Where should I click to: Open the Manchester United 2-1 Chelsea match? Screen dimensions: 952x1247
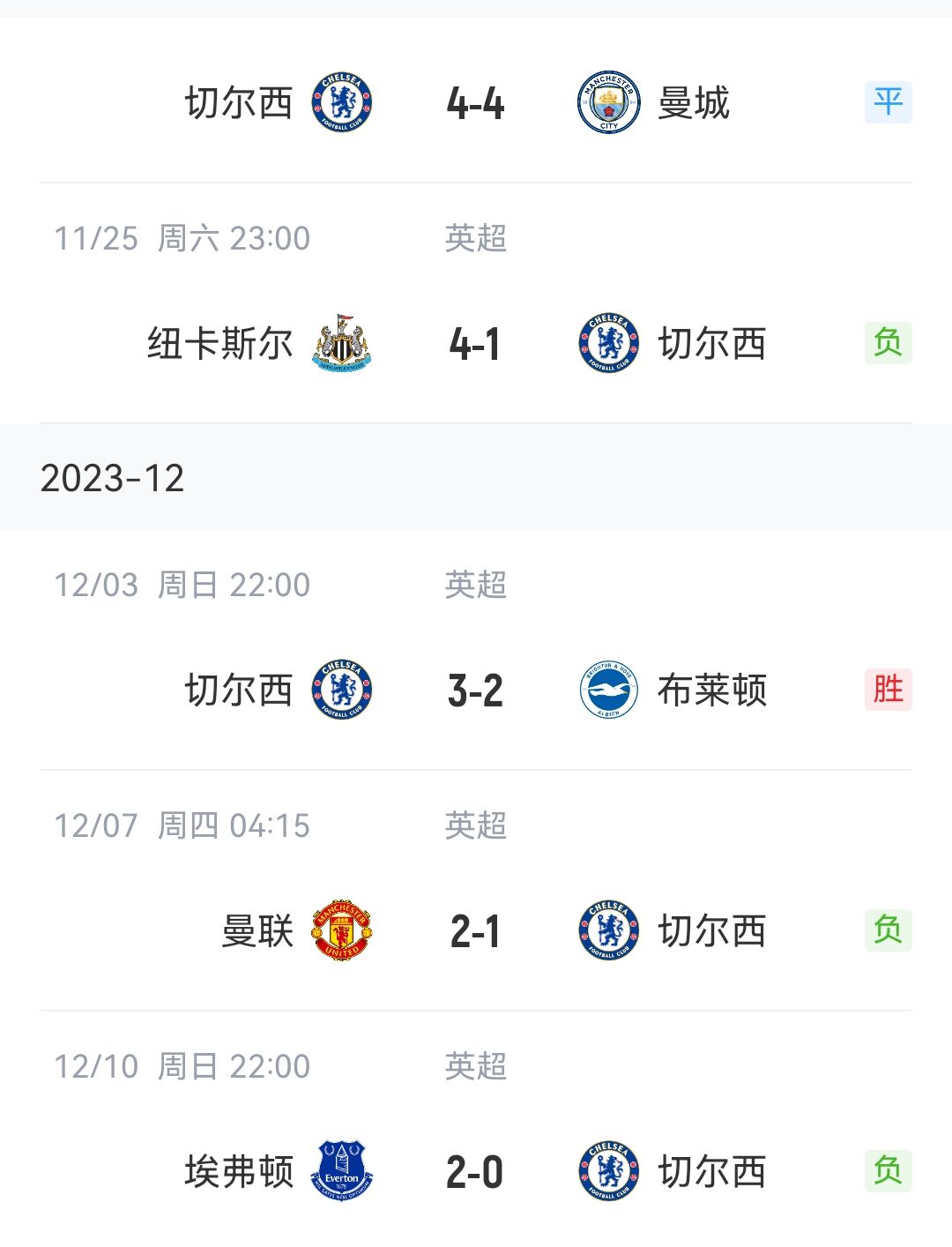click(x=475, y=931)
